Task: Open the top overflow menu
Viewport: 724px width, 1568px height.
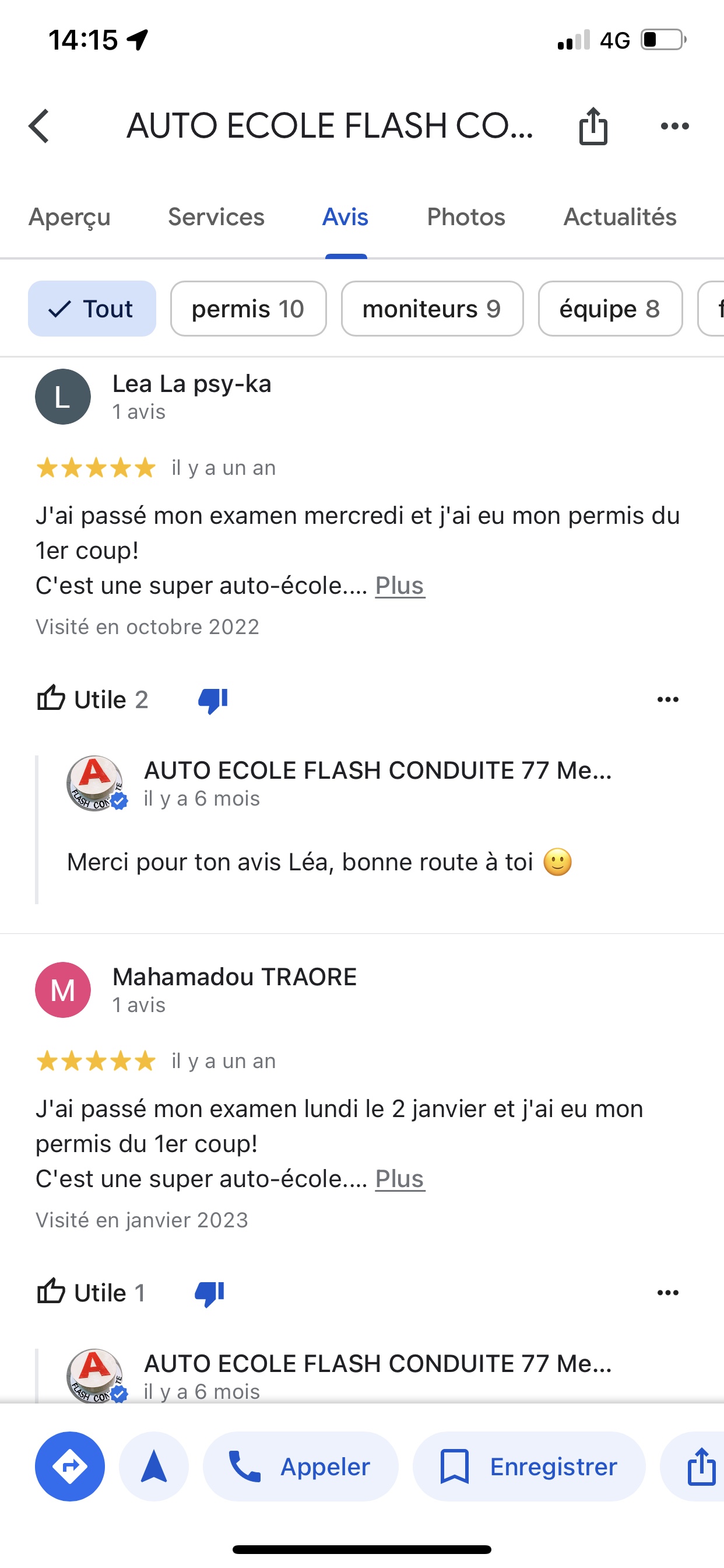Action: [x=674, y=127]
